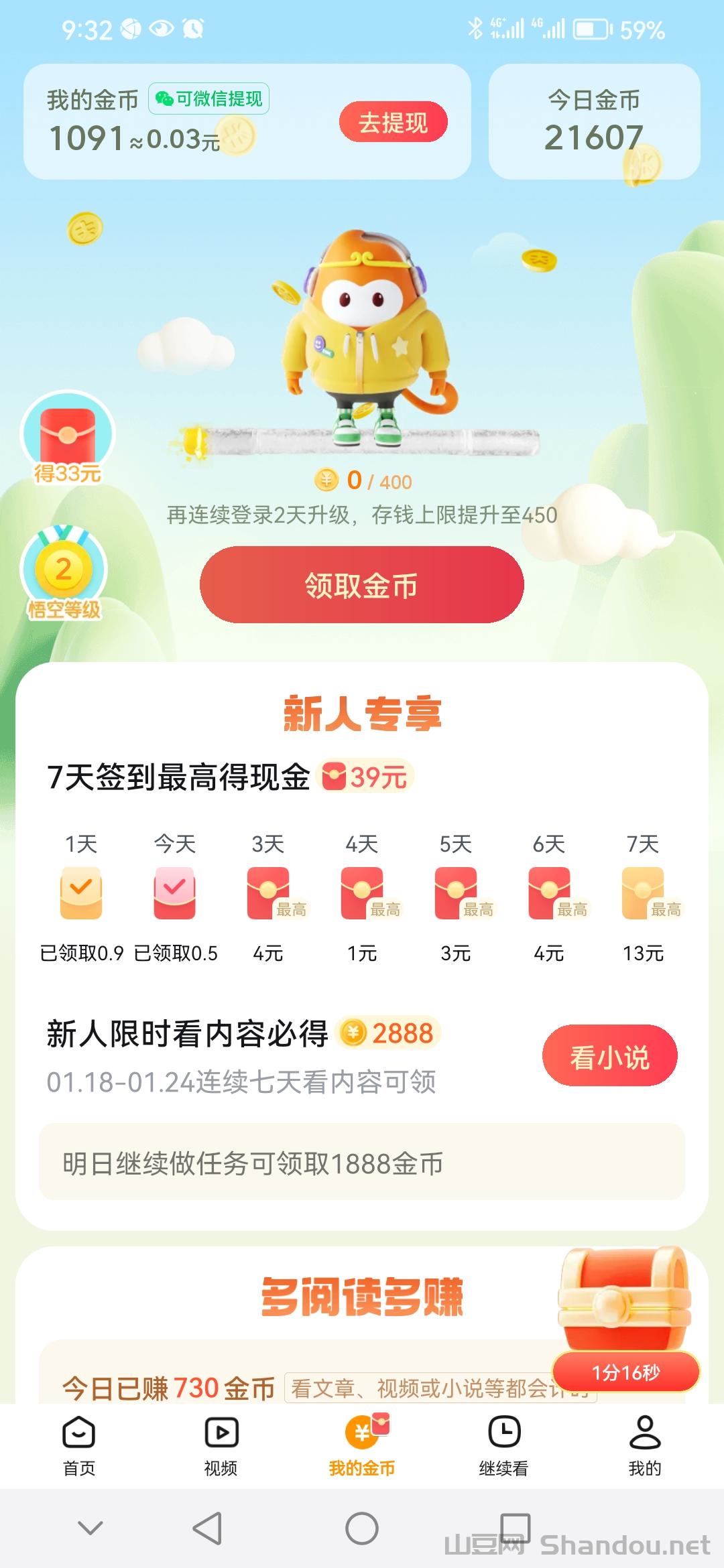Go to the 我的 profile tab
This screenshot has height=1568, width=724.
(x=644, y=1446)
